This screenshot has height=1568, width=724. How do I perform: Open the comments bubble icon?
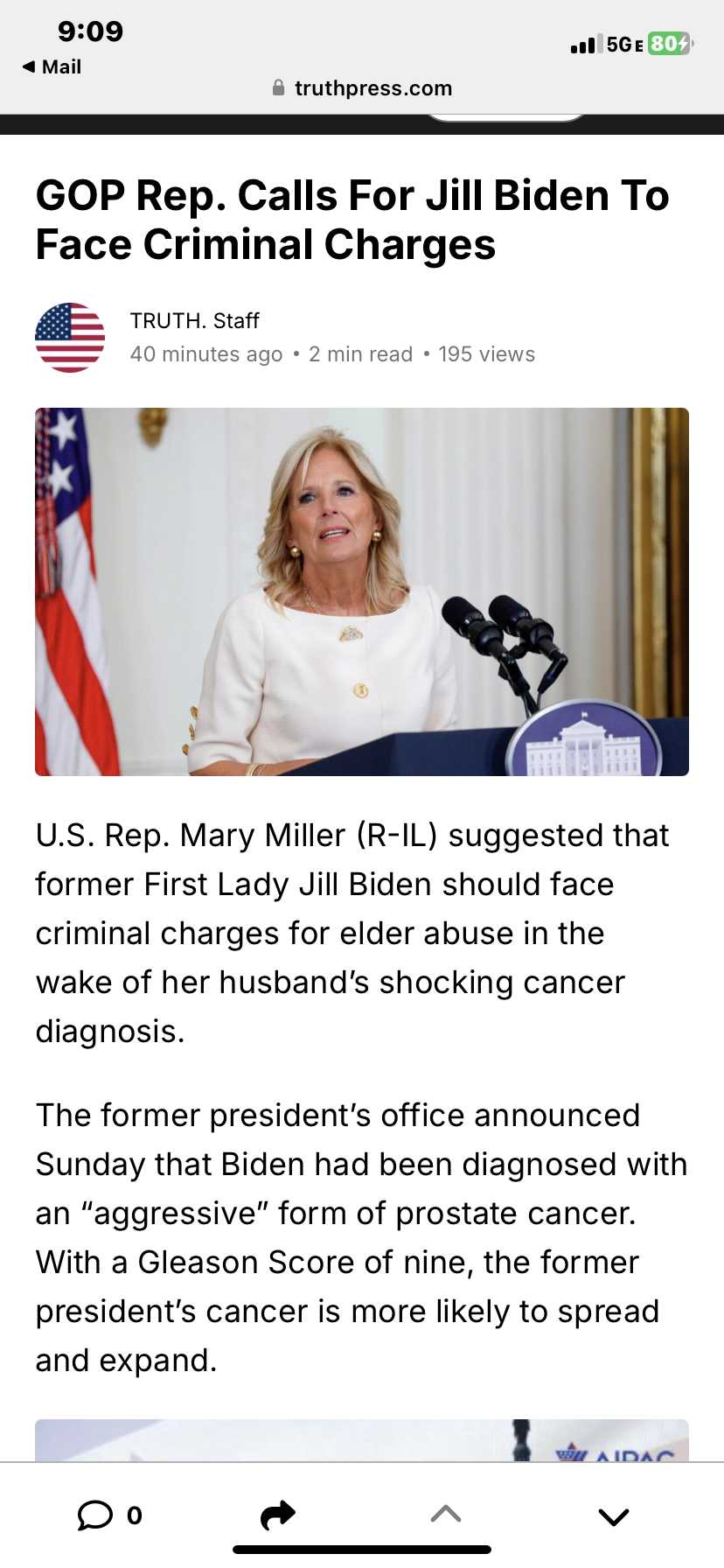pos(95,1515)
